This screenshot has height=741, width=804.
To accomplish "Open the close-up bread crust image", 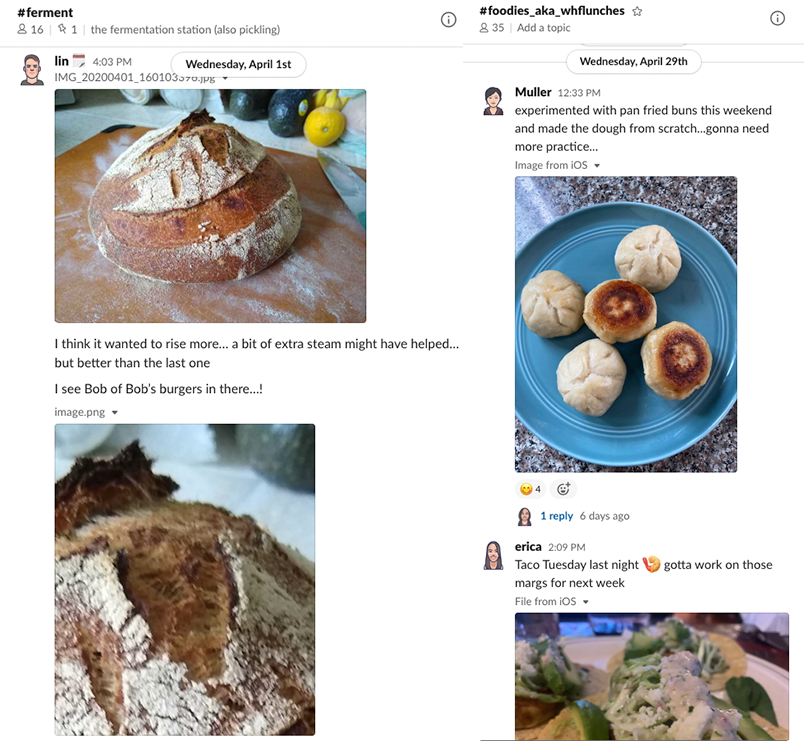I will 185,580.
